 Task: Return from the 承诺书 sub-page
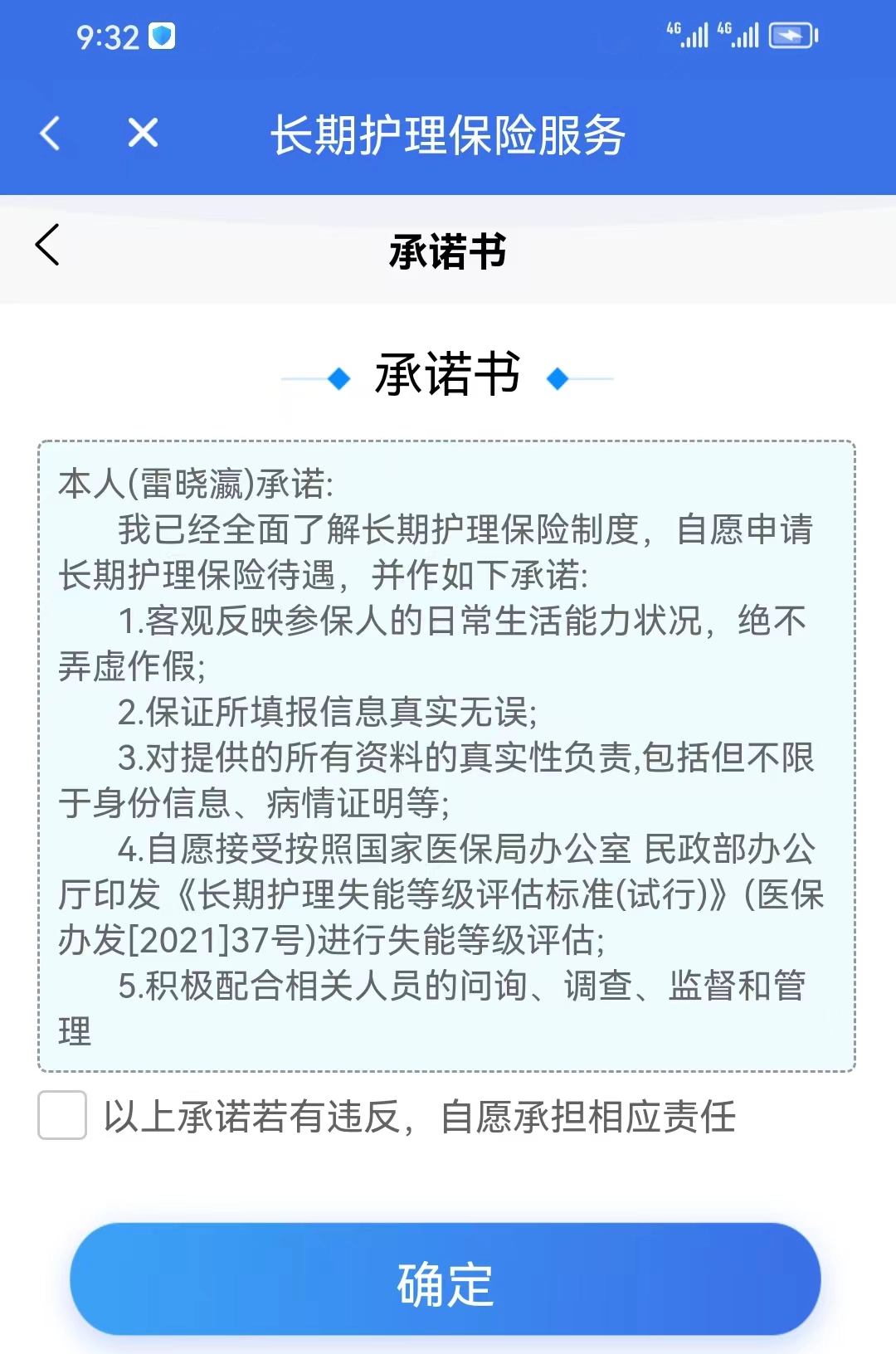(x=48, y=246)
